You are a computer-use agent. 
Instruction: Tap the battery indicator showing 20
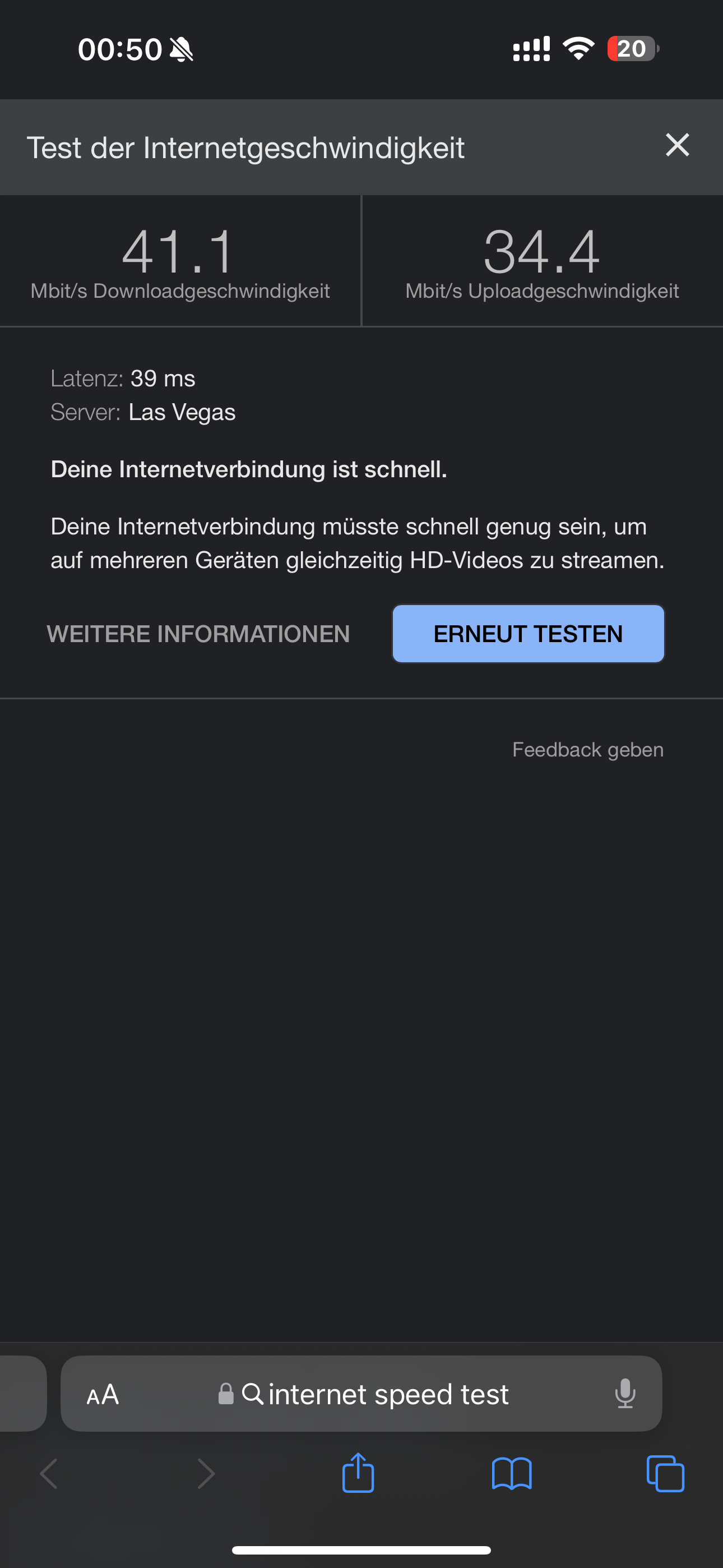click(x=631, y=49)
